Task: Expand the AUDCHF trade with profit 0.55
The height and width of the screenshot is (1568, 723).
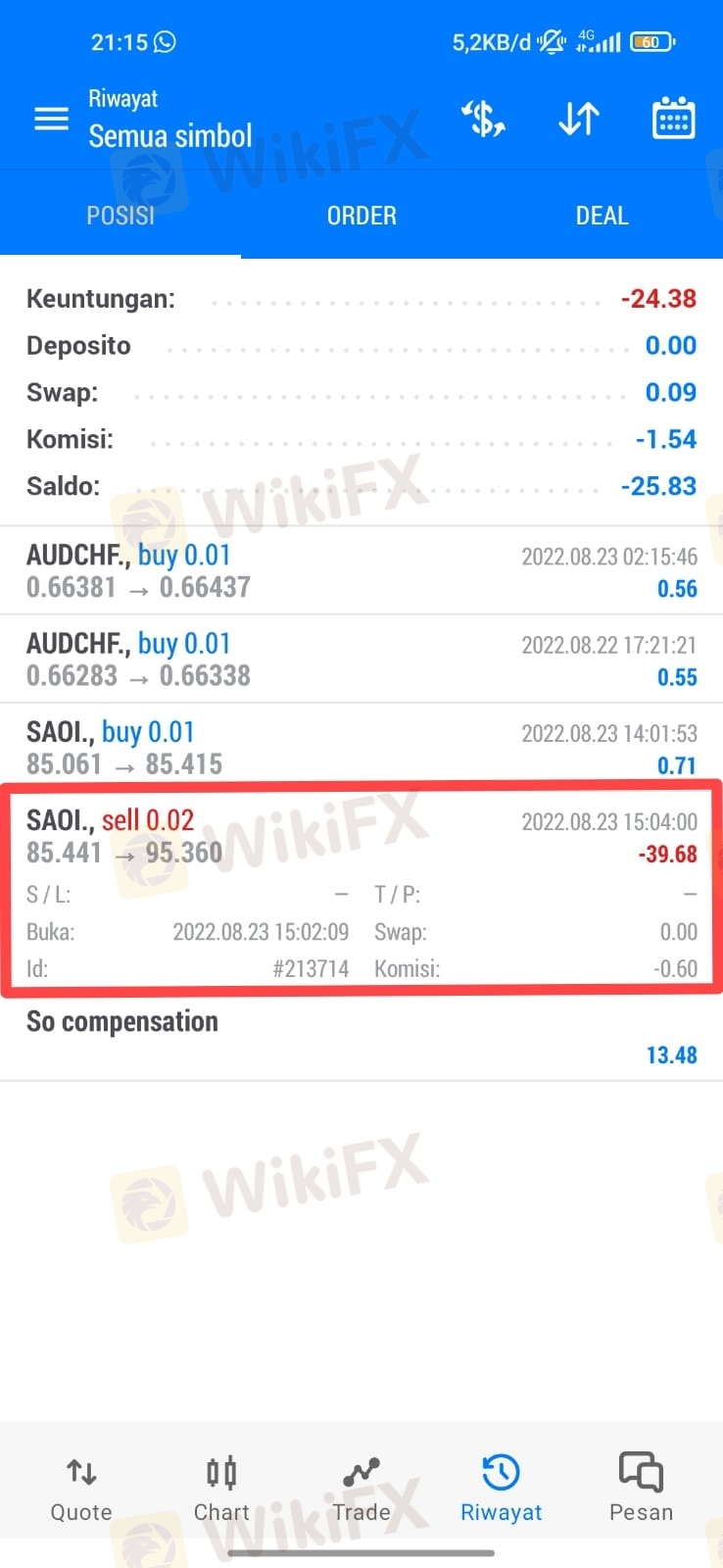Action: click(361, 660)
